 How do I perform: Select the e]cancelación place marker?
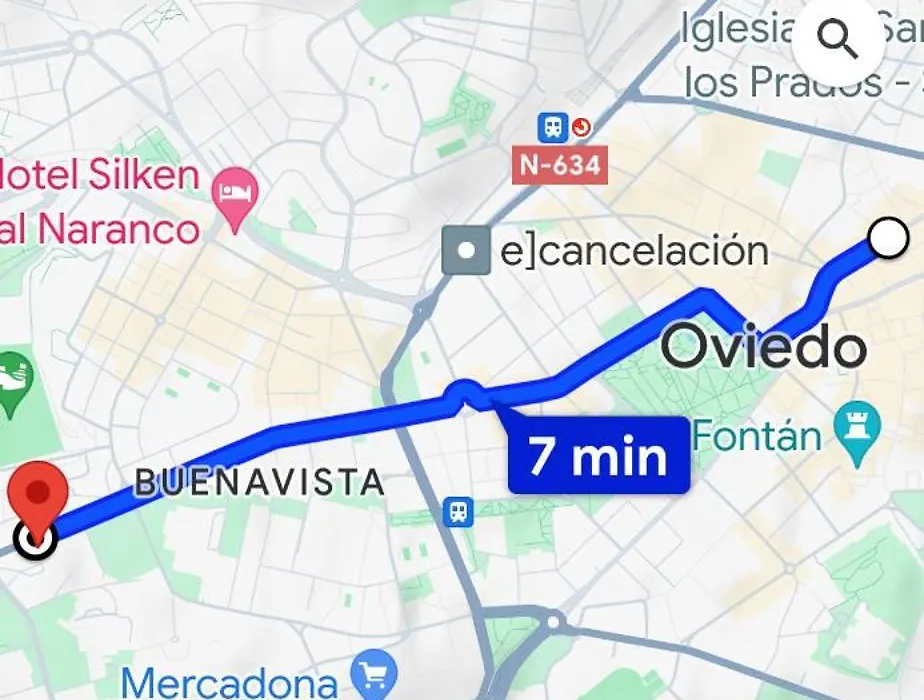465,250
